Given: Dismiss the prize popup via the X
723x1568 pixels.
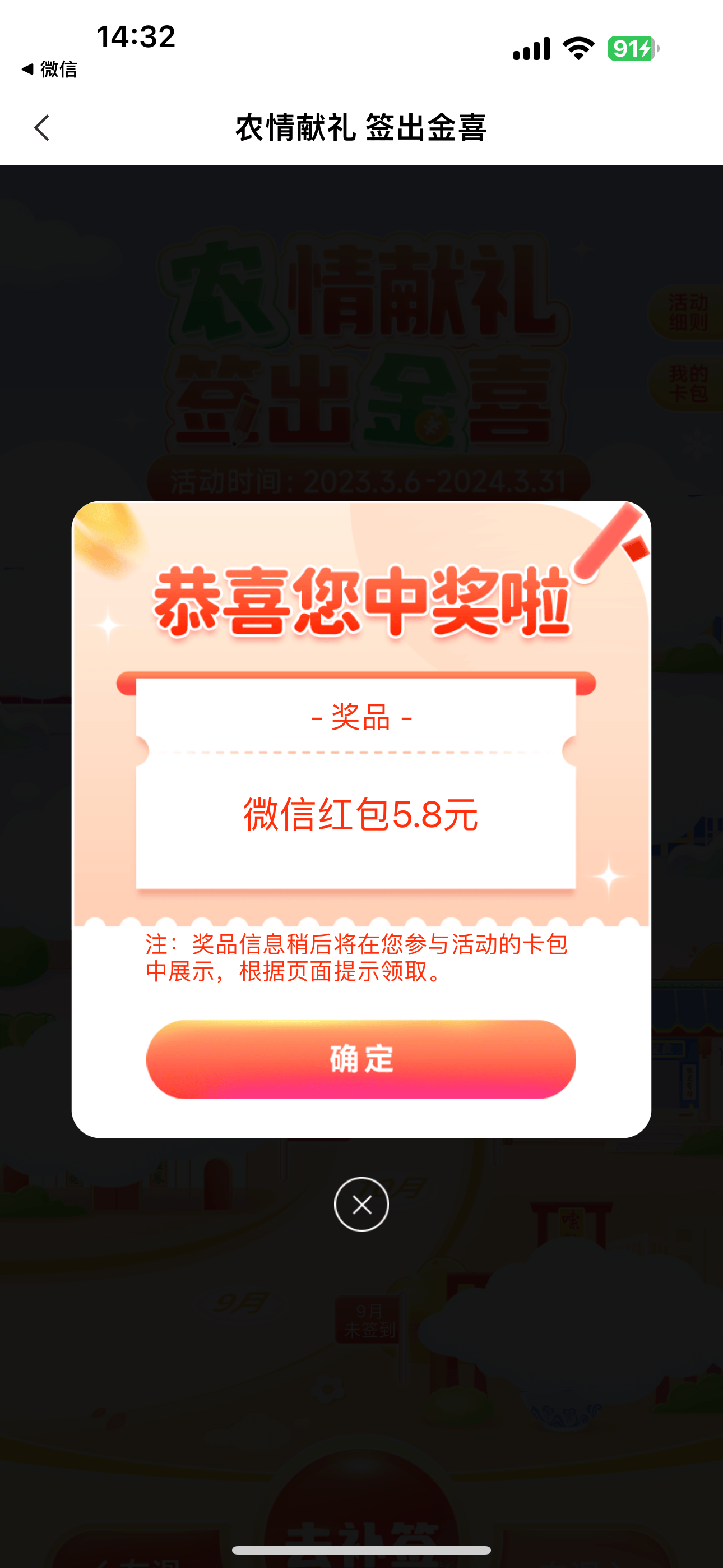Looking at the screenshot, I should (x=361, y=1204).
